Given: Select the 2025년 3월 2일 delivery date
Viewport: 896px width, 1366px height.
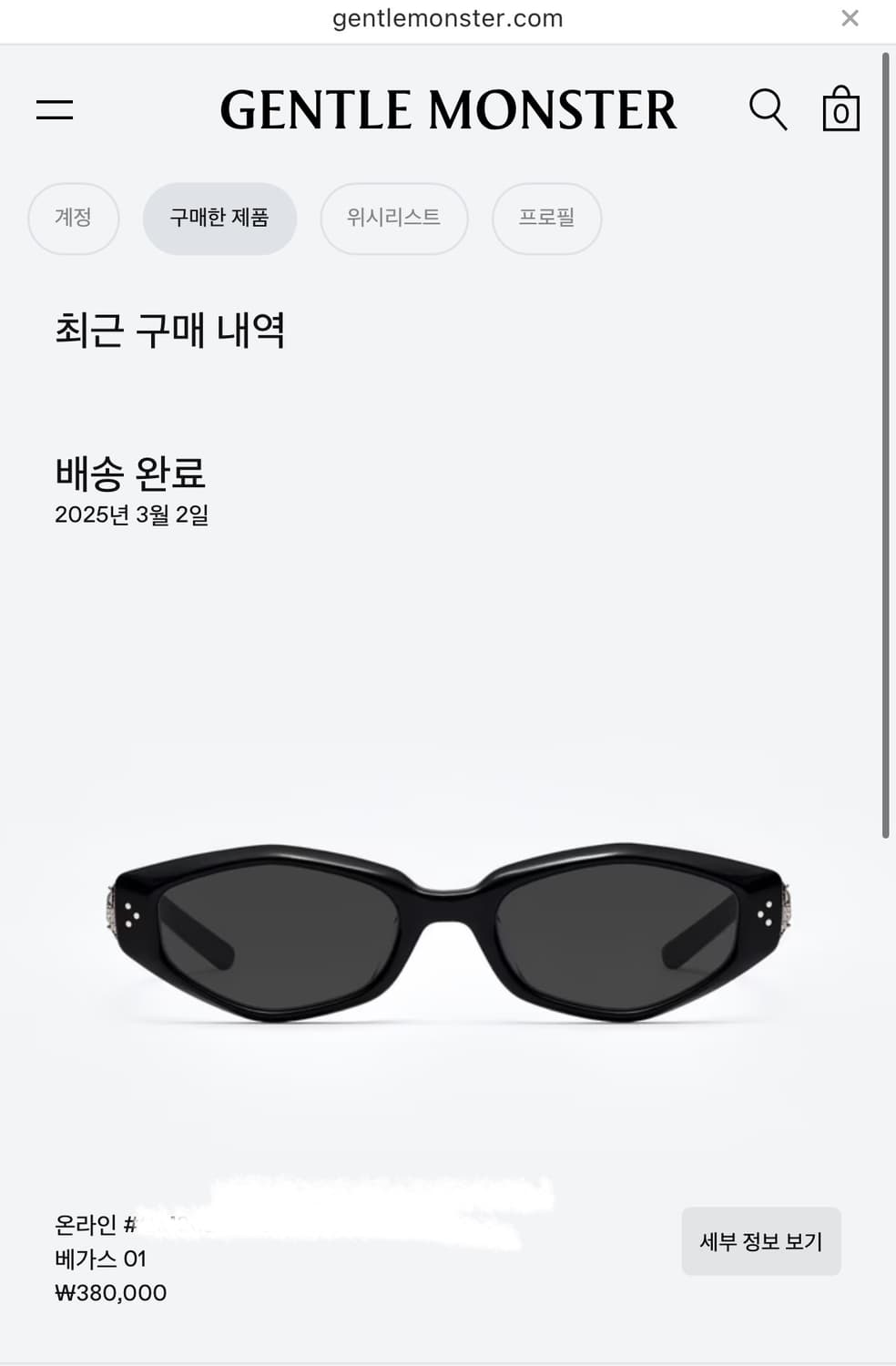Looking at the screenshot, I should click(x=135, y=516).
